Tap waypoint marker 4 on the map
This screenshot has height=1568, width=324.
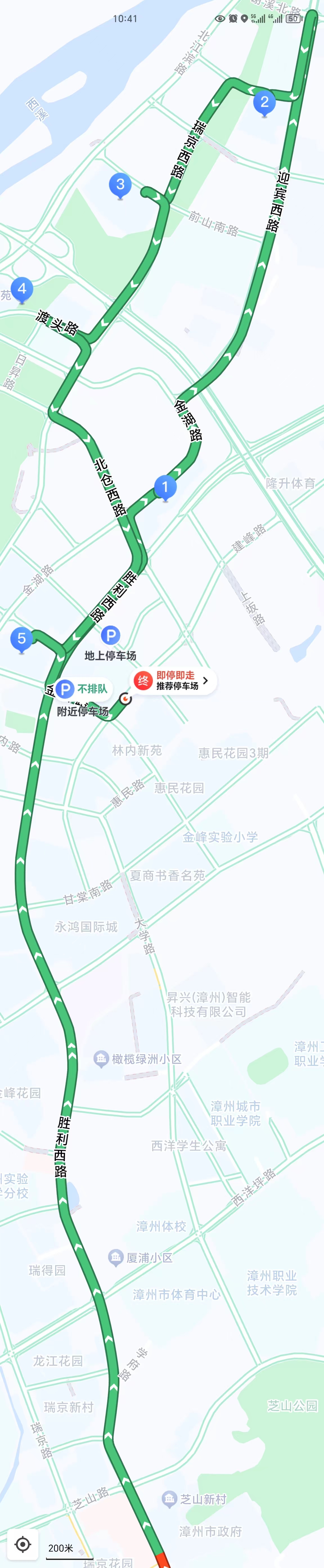click(x=22, y=289)
